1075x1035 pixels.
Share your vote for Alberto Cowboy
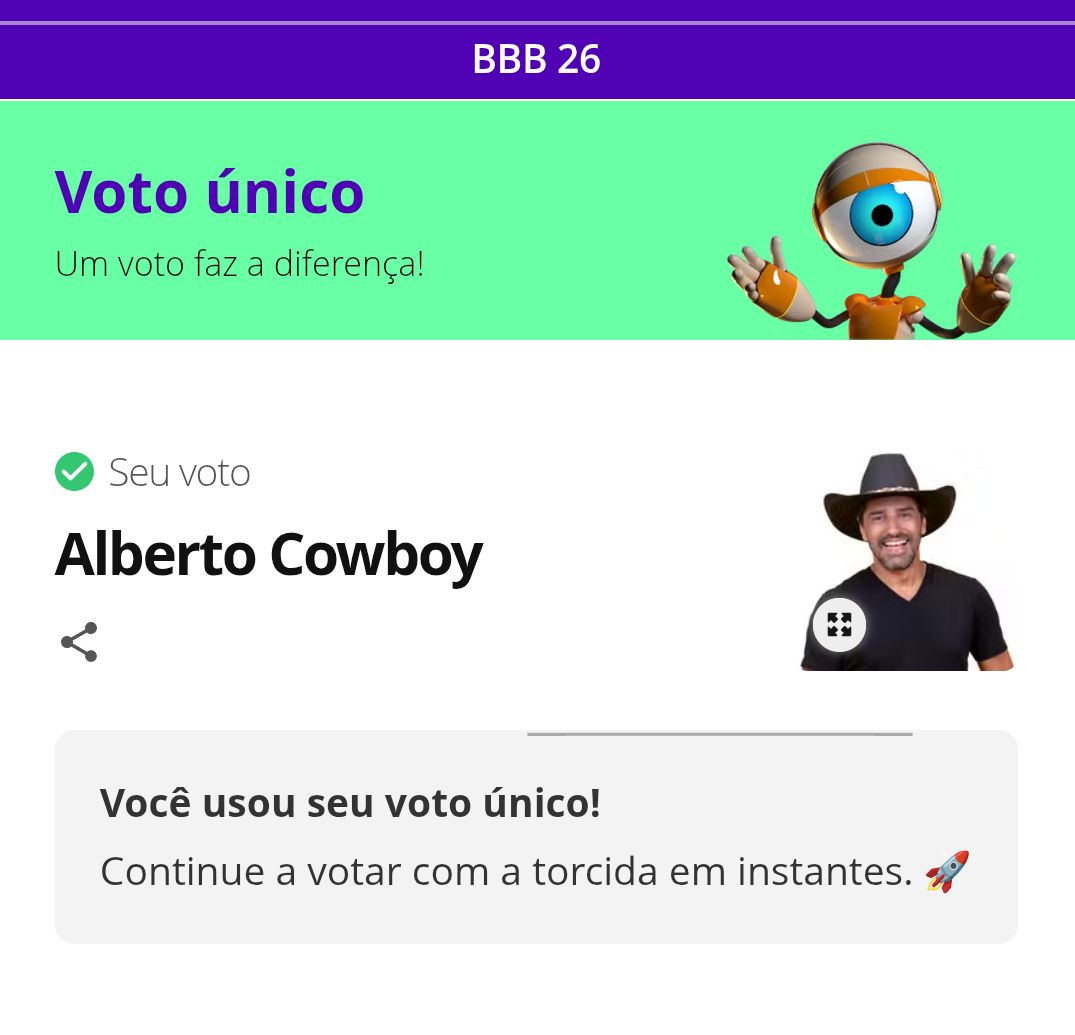(79, 642)
